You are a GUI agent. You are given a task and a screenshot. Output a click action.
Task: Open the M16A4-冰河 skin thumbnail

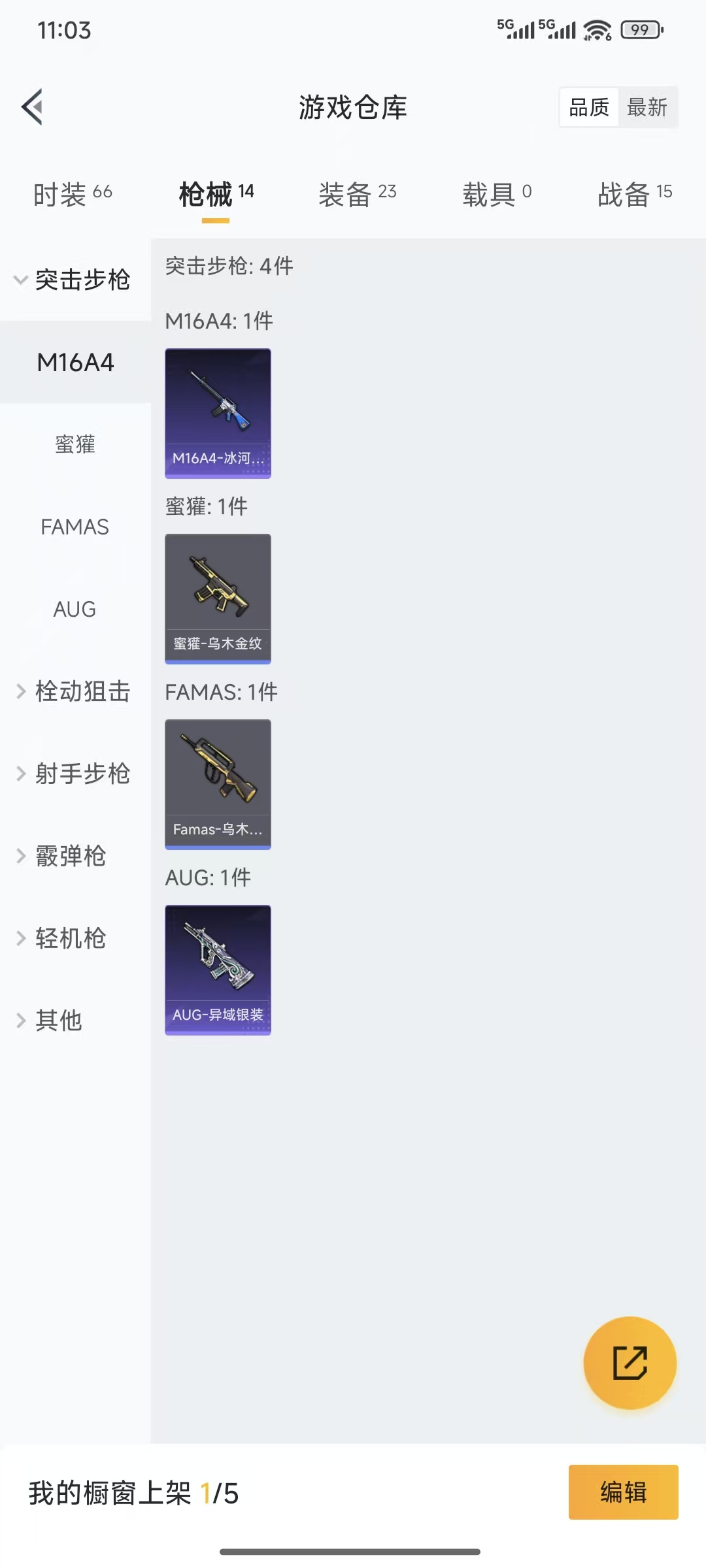tap(218, 412)
